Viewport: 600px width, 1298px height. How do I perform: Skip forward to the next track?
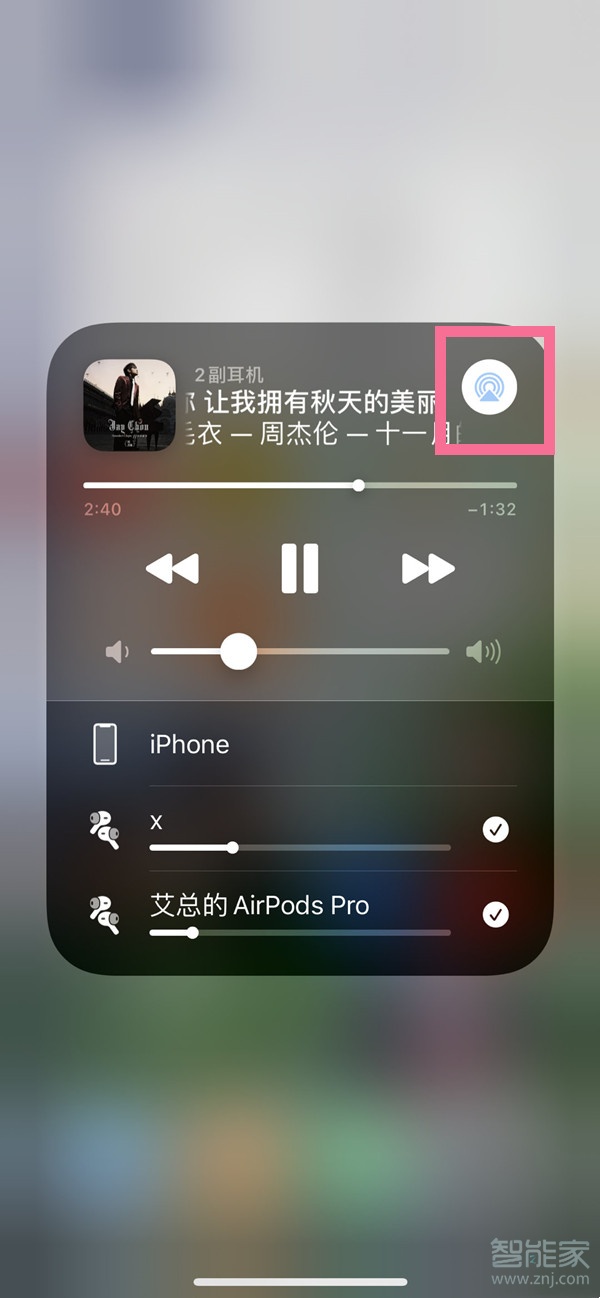428,569
